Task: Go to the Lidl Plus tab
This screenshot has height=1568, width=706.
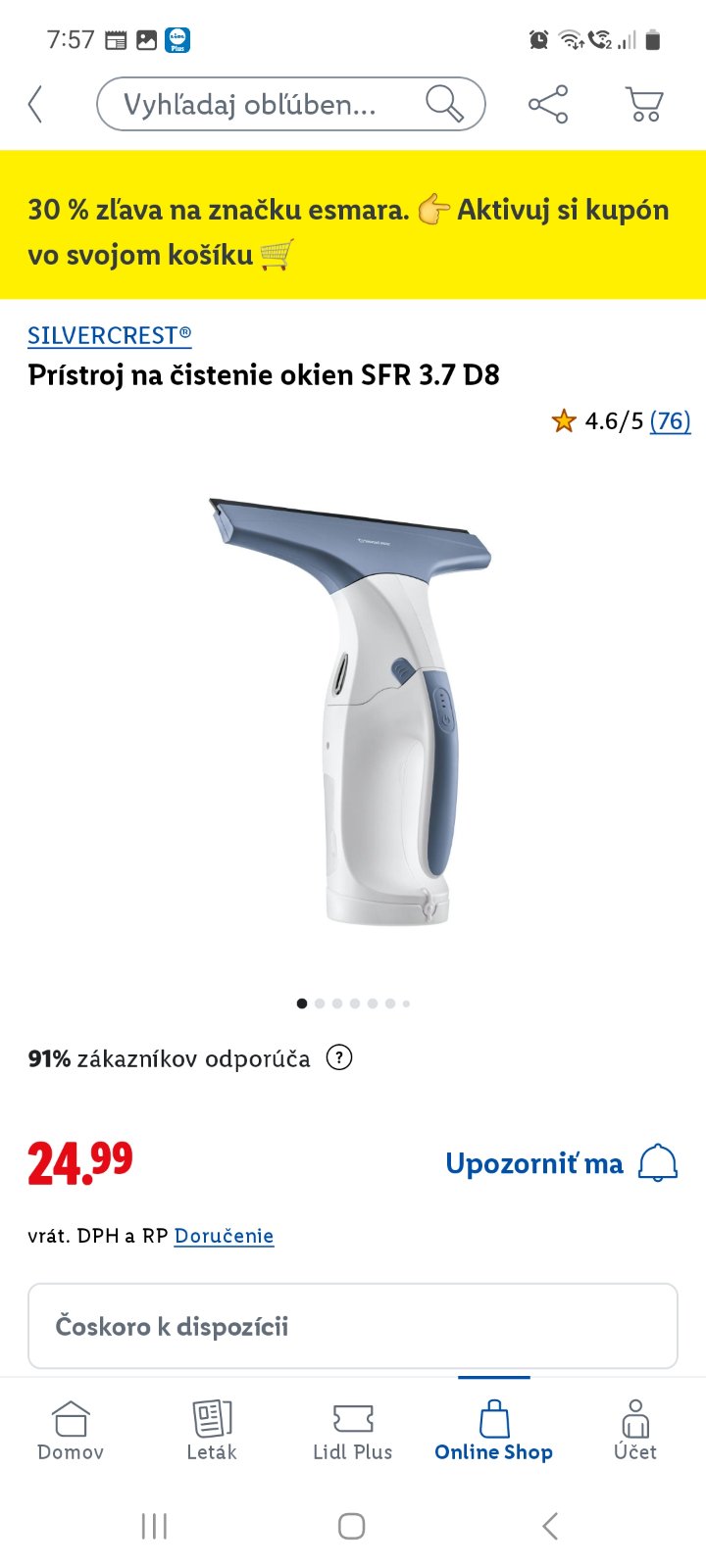Action: pos(353,1431)
